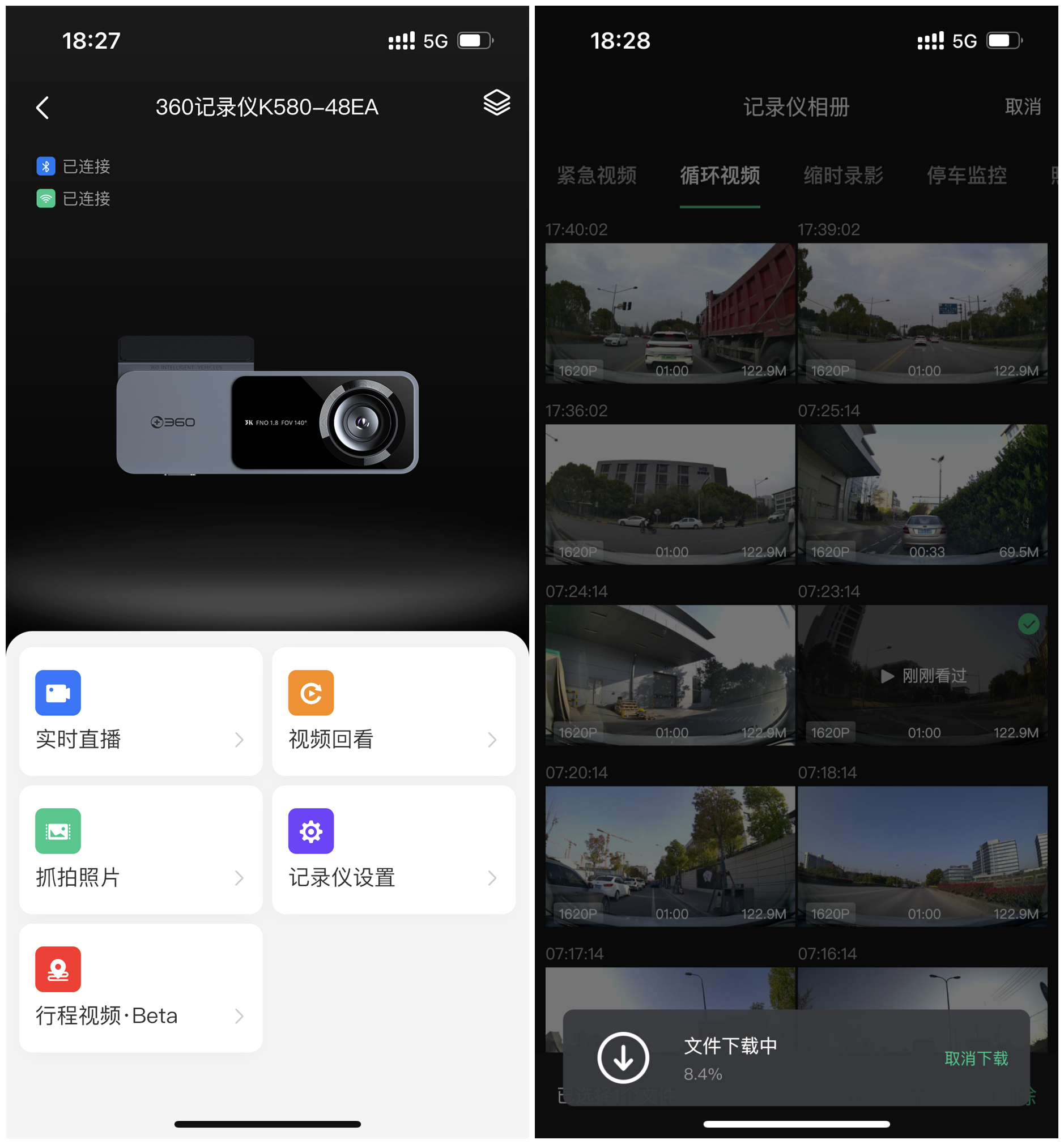Screen dimensions: 1064x1144
Task: Click the Wi-Fi 已连接 status icon
Action: (46, 199)
